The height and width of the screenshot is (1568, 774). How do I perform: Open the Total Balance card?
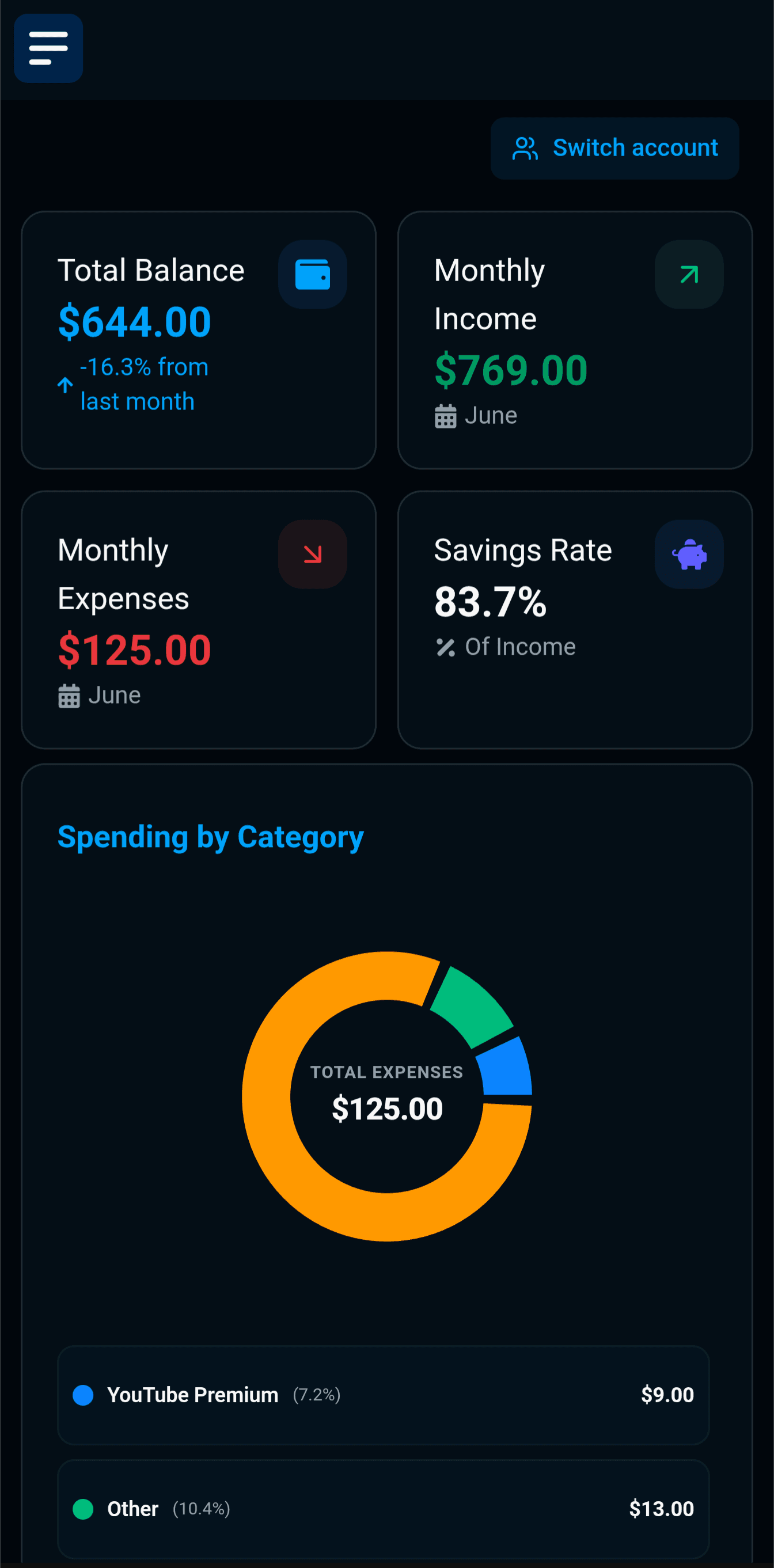point(199,340)
